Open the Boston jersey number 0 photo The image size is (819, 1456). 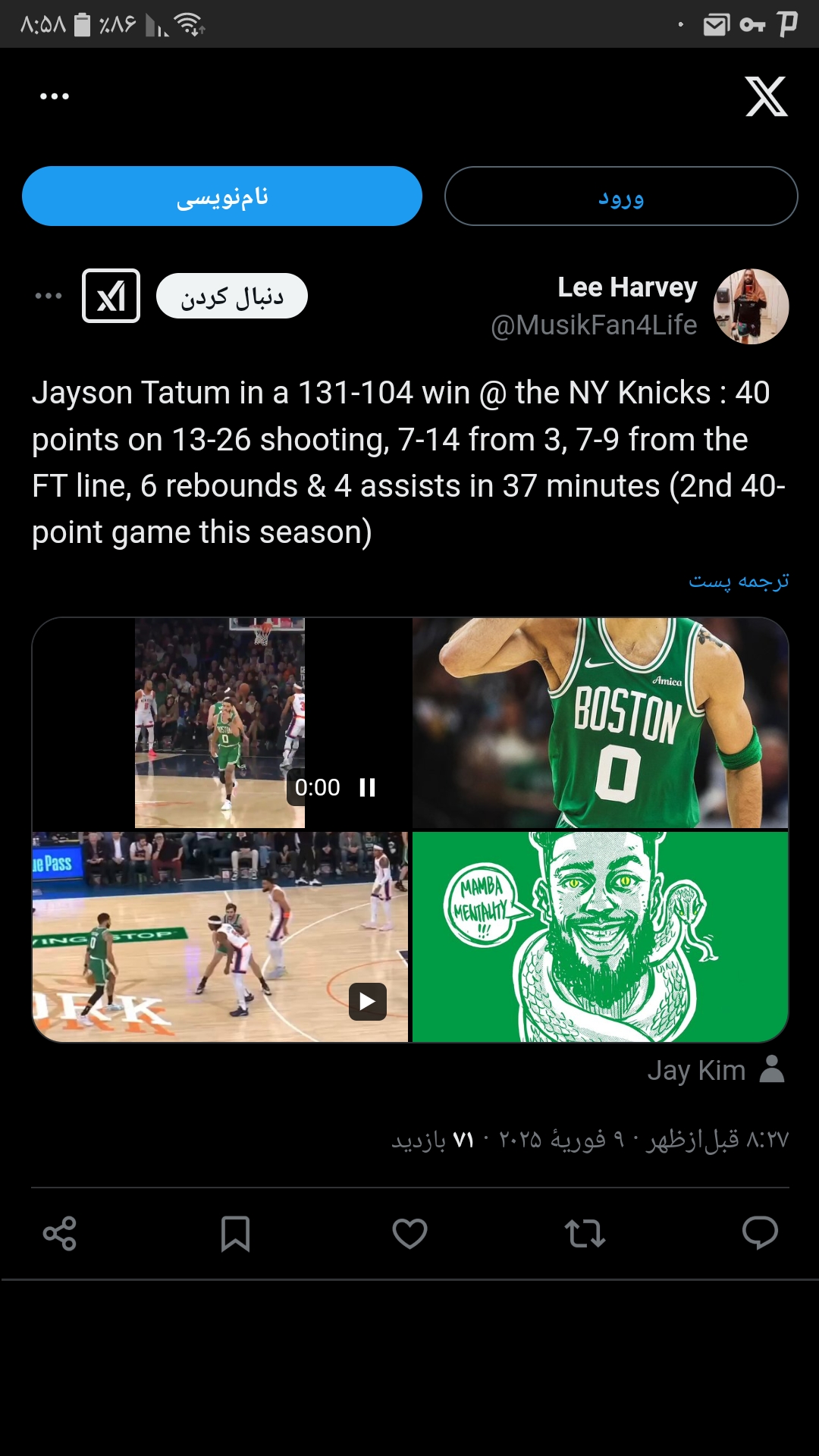point(601,723)
